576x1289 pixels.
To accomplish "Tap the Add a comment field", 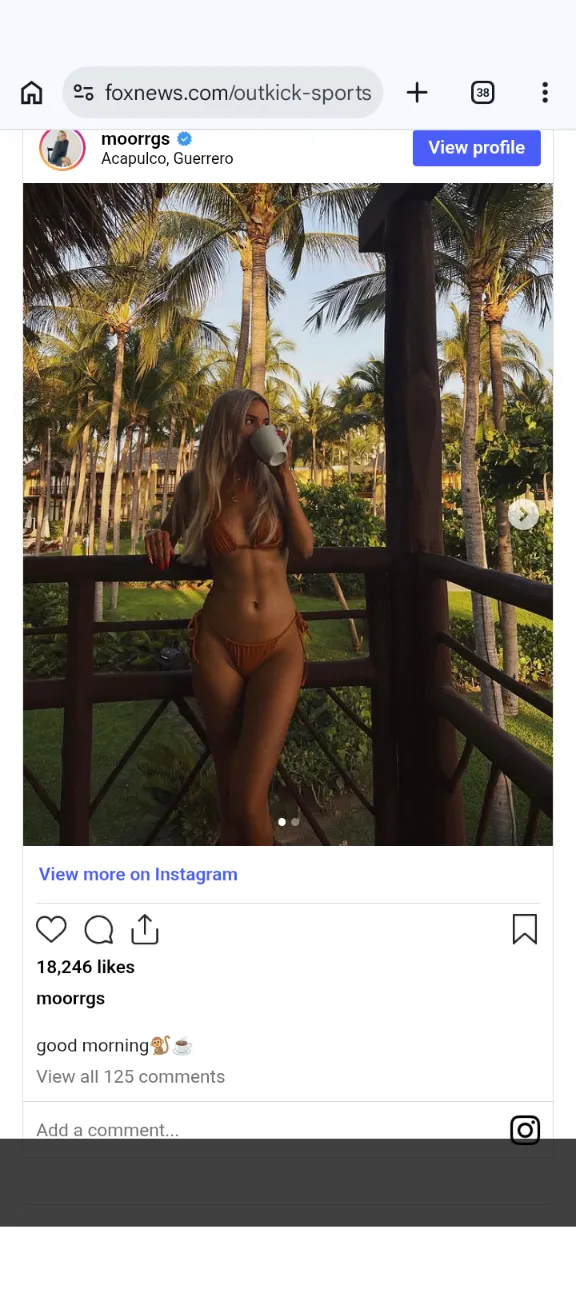I will [x=260, y=1129].
